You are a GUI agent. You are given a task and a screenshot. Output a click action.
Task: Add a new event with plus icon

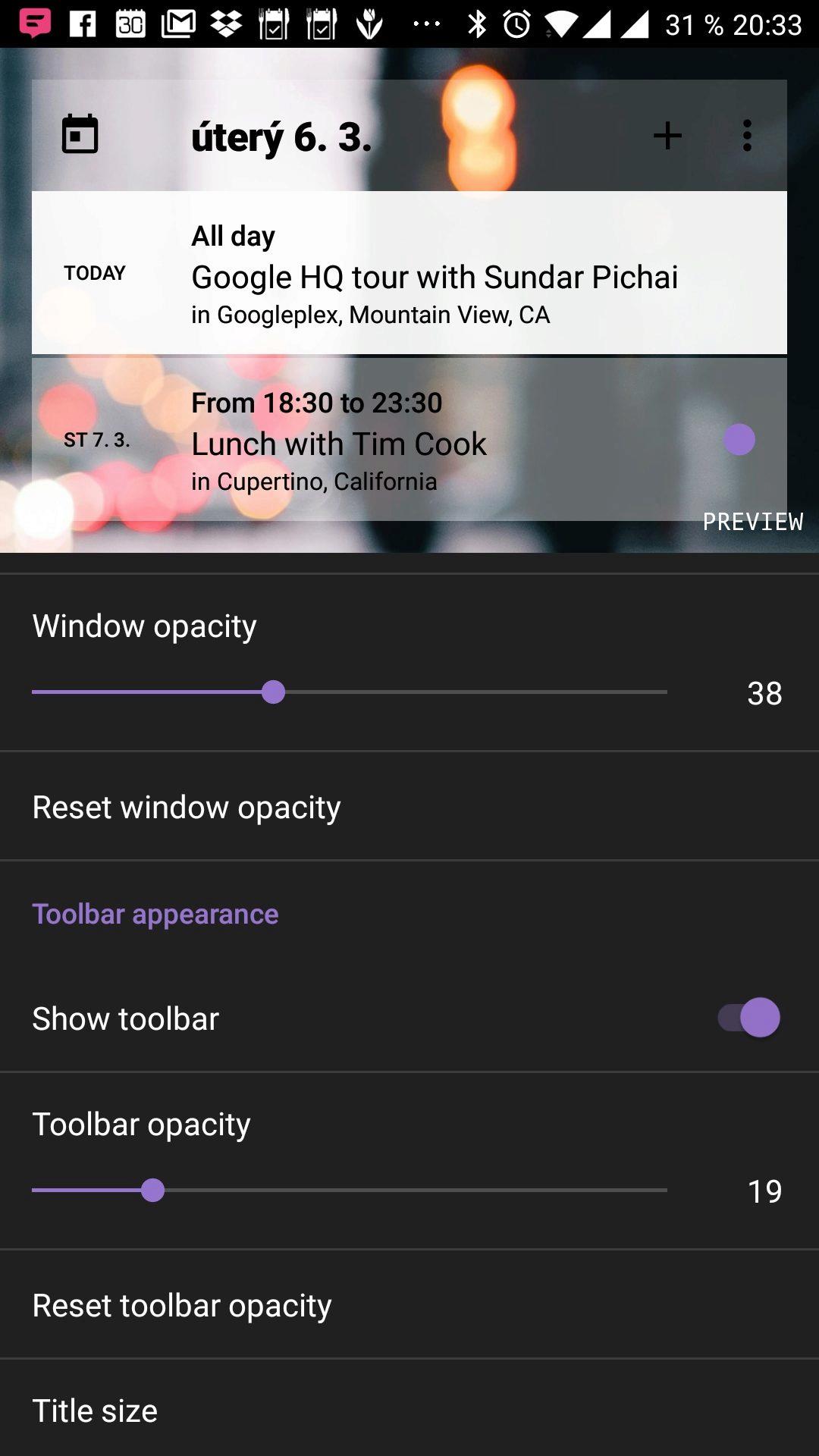coord(667,136)
